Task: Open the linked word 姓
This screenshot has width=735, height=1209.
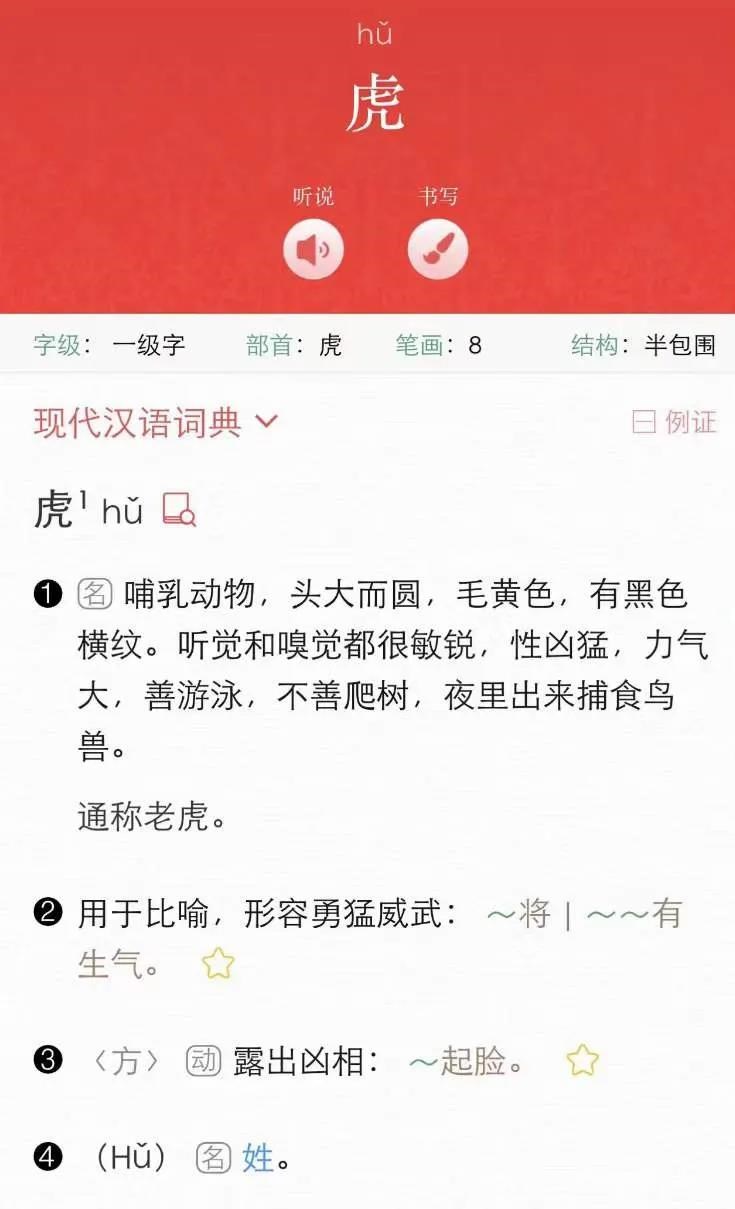Action: click(x=258, y=1158)
